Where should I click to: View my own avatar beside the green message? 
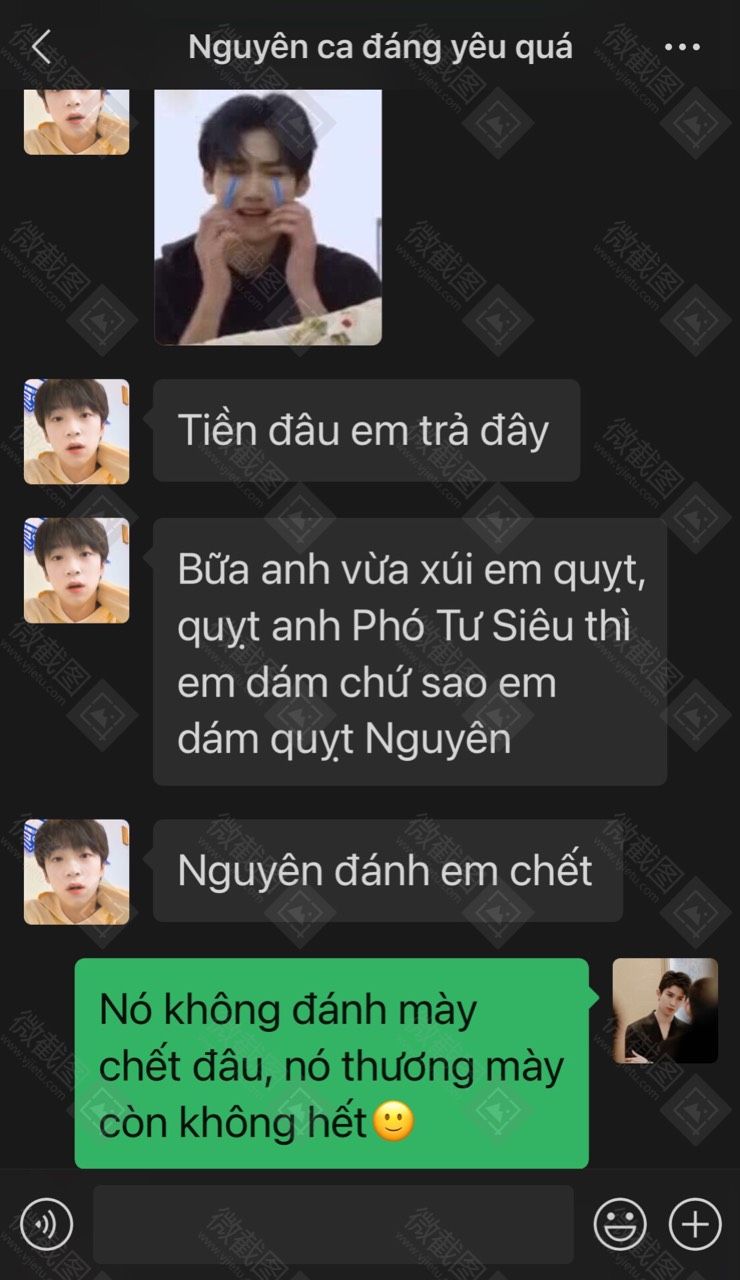(x=665, y=1010)
